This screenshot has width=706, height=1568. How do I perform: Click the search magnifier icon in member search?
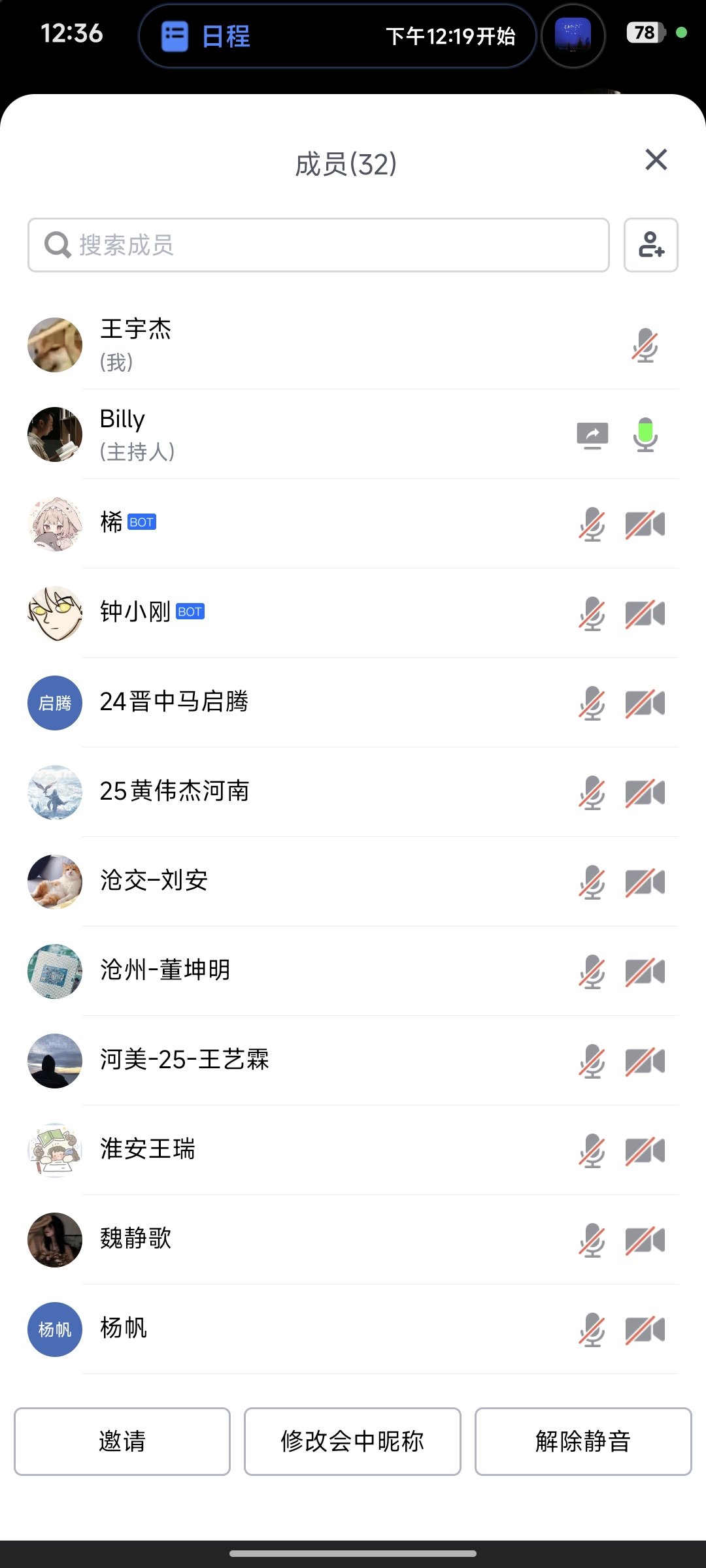point(58,246)
